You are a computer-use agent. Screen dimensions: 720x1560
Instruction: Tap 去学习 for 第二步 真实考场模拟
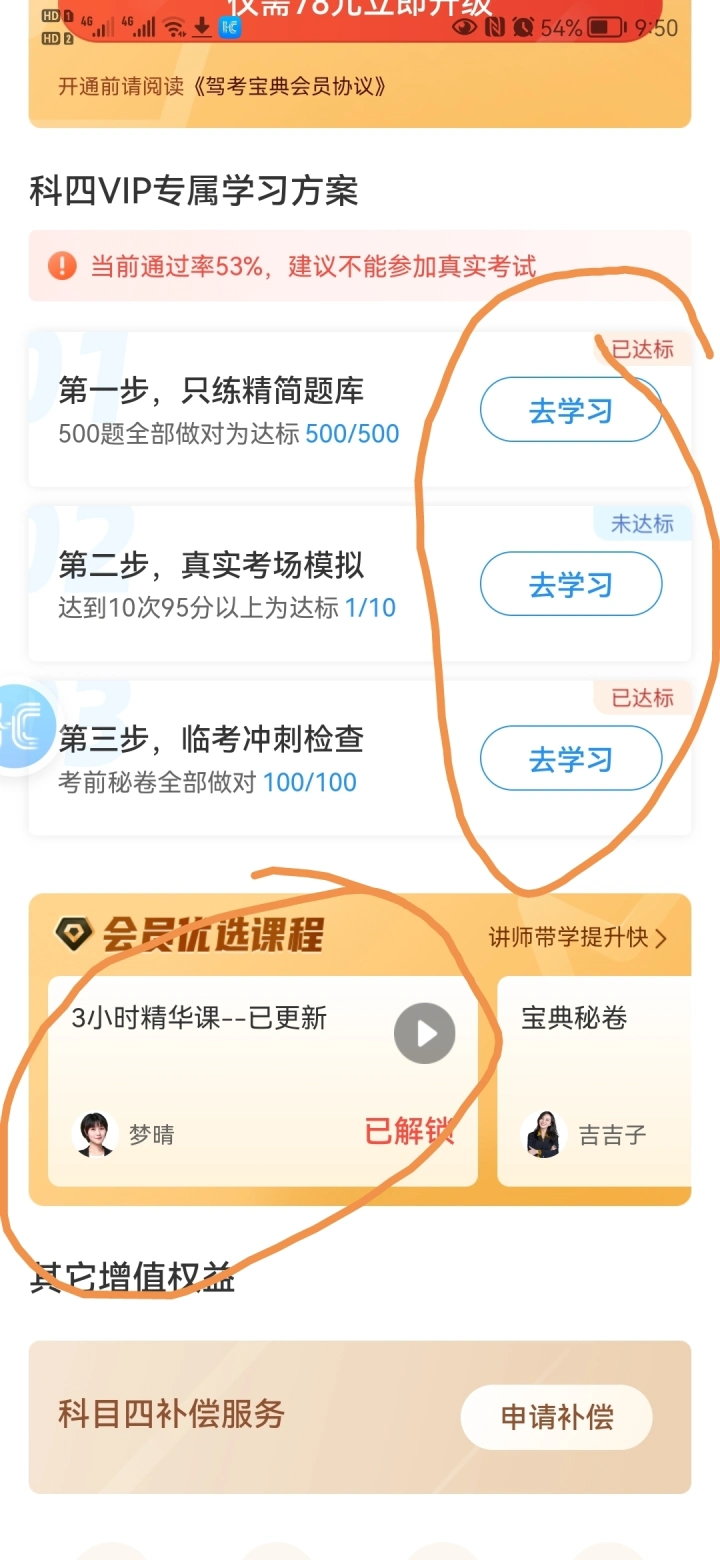click(571, 584)
